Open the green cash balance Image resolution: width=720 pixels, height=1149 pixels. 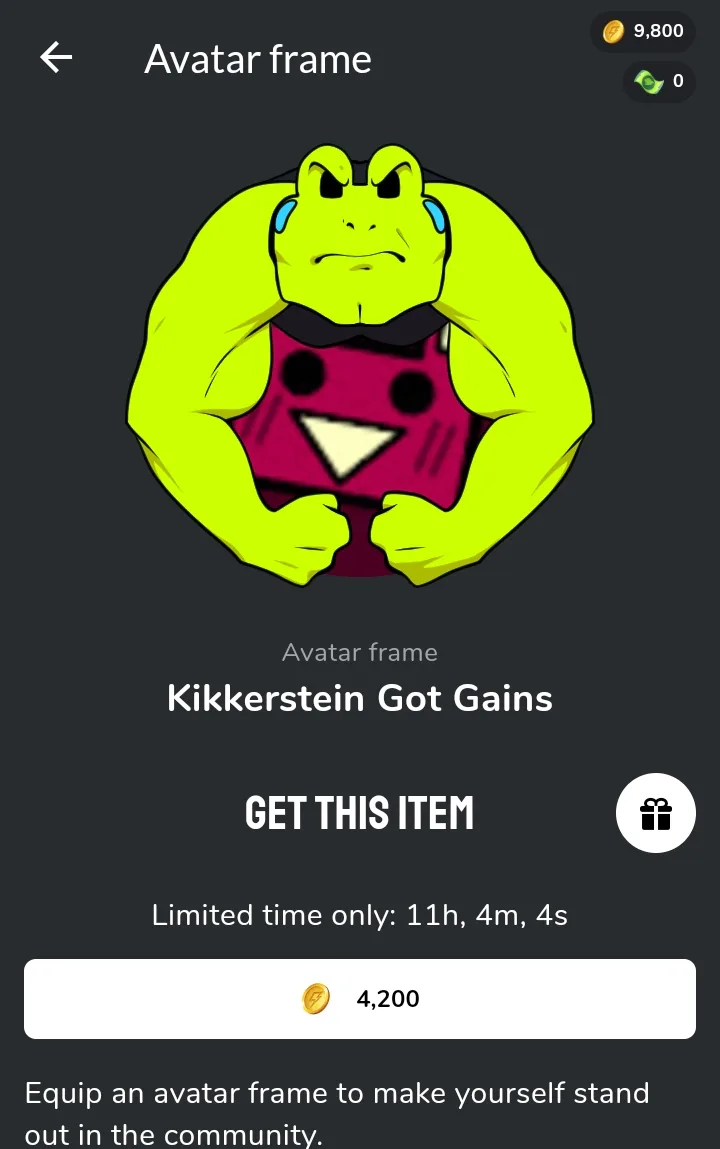click(x=658, y=81)
